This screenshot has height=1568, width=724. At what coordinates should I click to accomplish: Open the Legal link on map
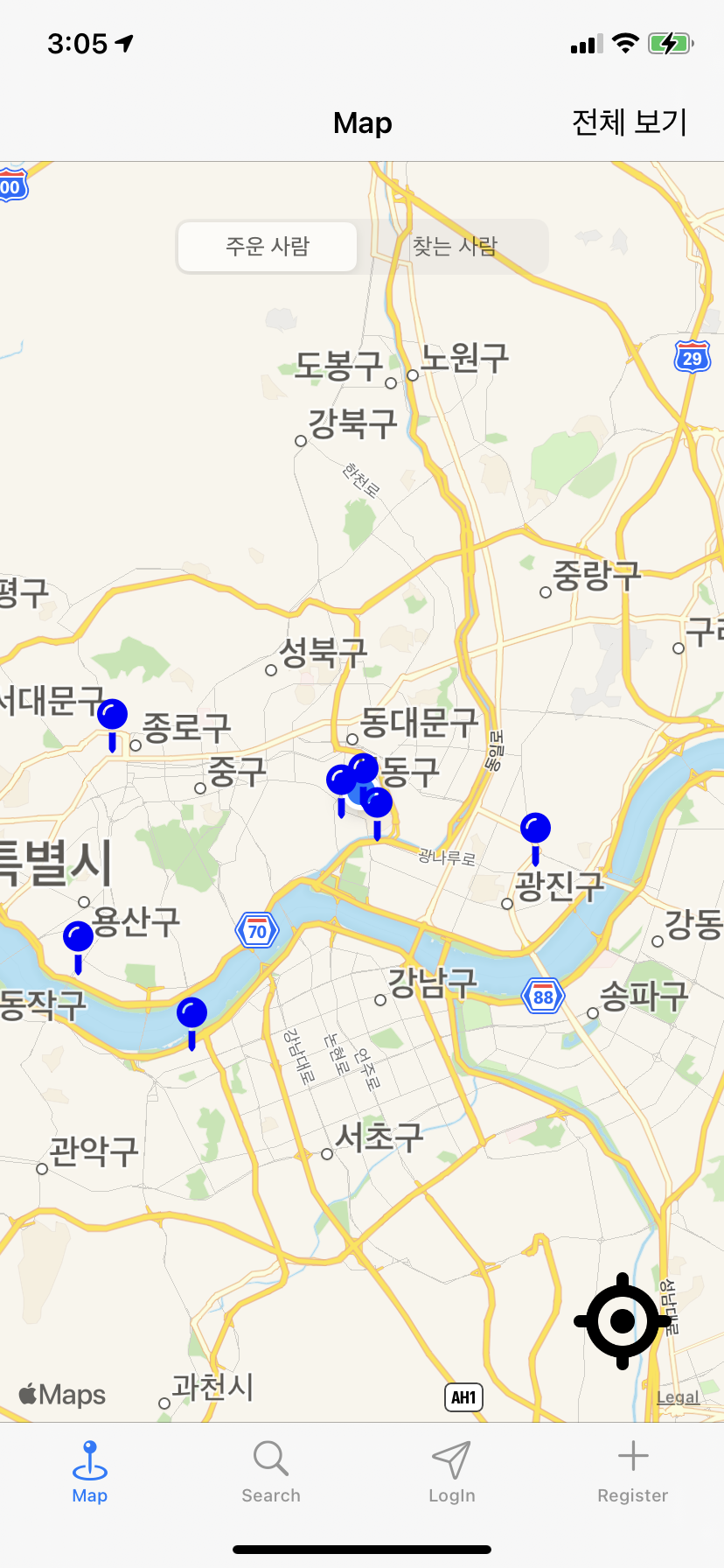[678, 1397]
